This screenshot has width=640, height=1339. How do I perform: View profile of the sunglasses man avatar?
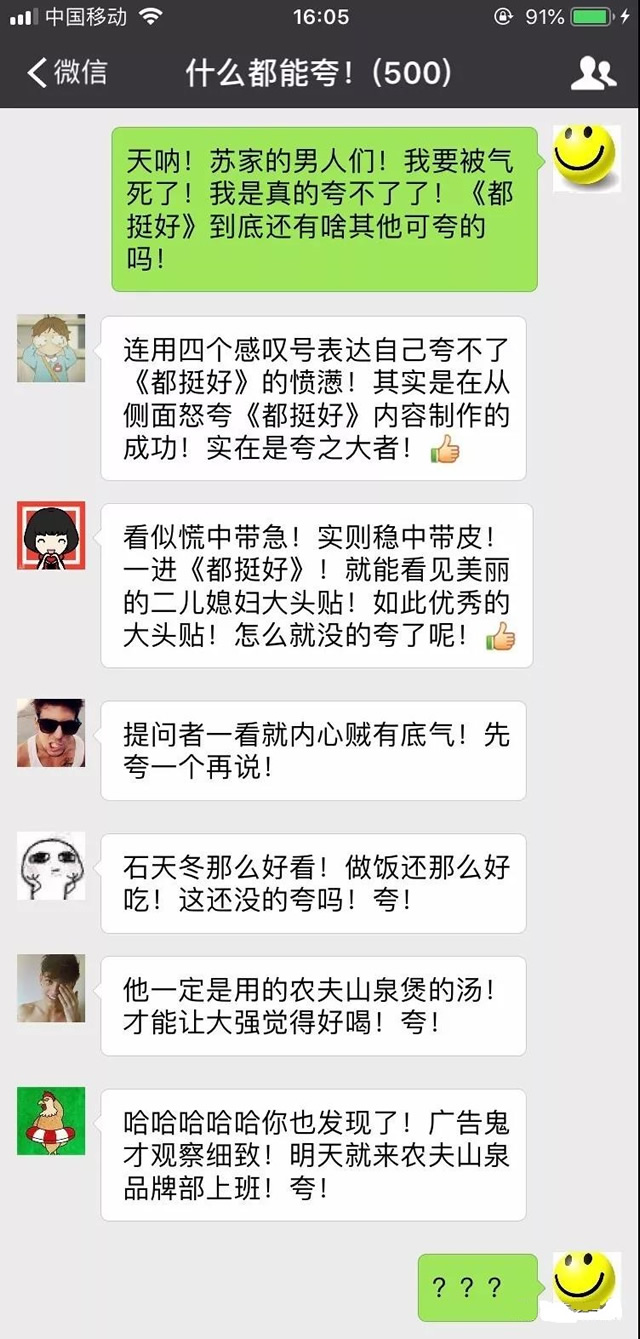[51, 734]
